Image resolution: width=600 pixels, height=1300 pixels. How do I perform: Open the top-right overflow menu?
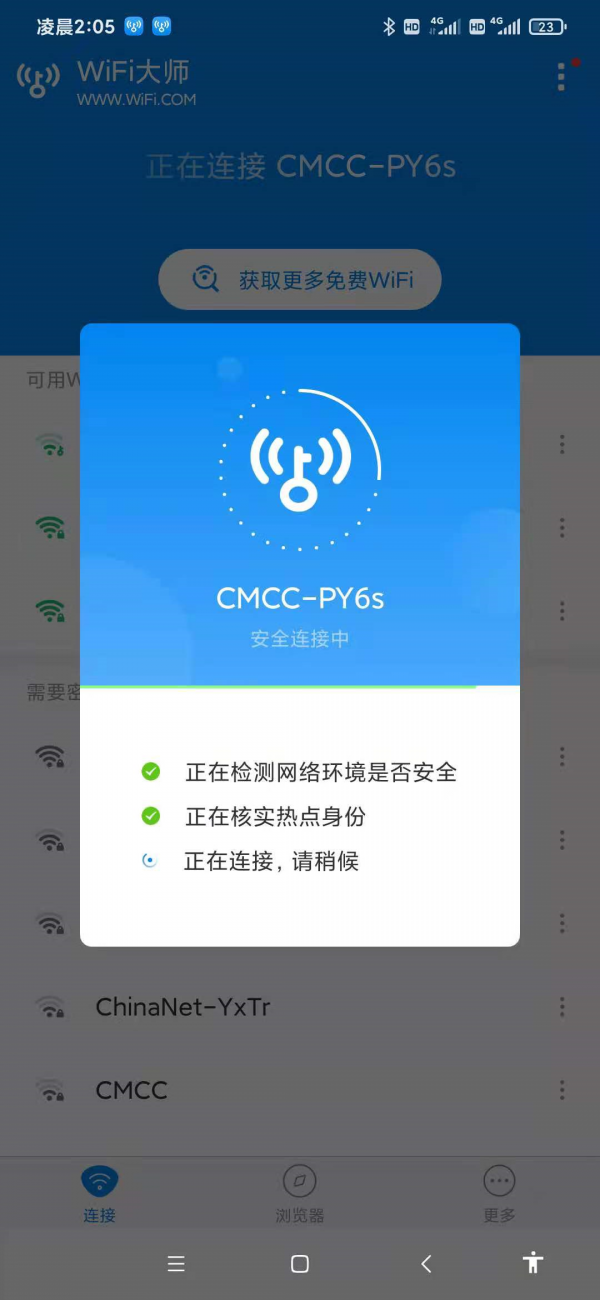click(562, 76)
